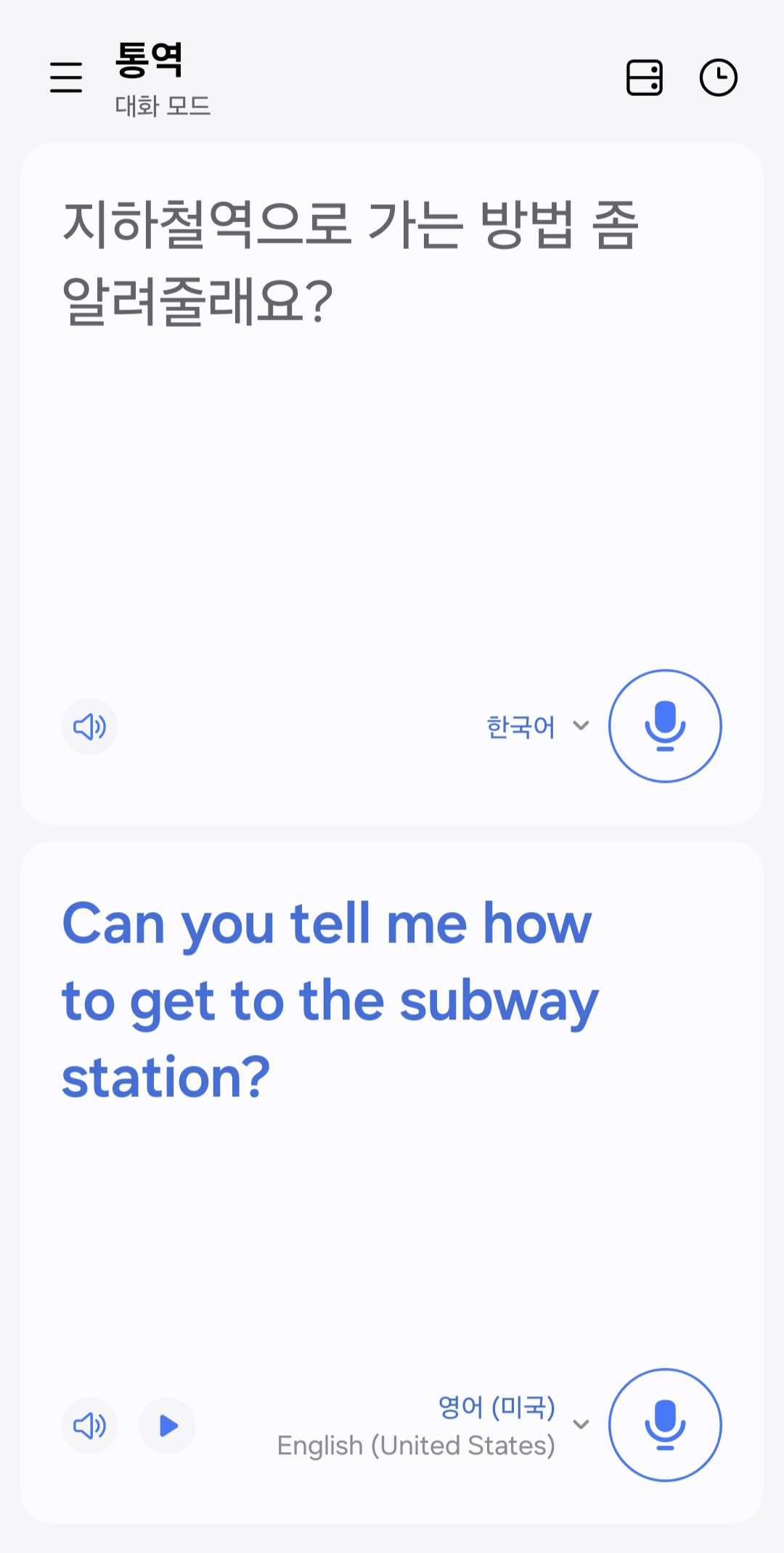Start Korean voice input microphone

(665, 726)
